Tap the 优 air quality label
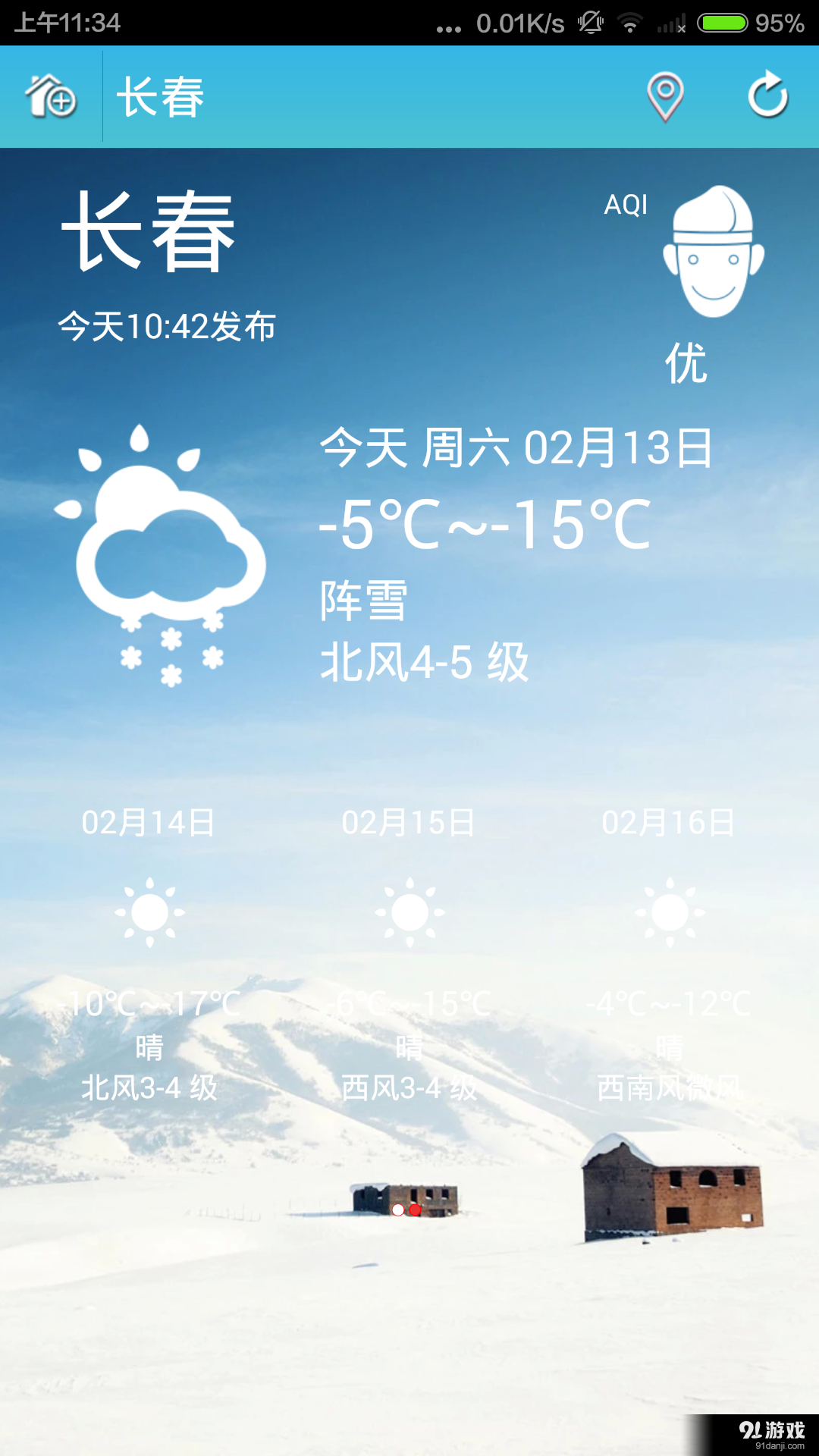The width and height of the screenshot is (819, 1456). tap(687, 362)
